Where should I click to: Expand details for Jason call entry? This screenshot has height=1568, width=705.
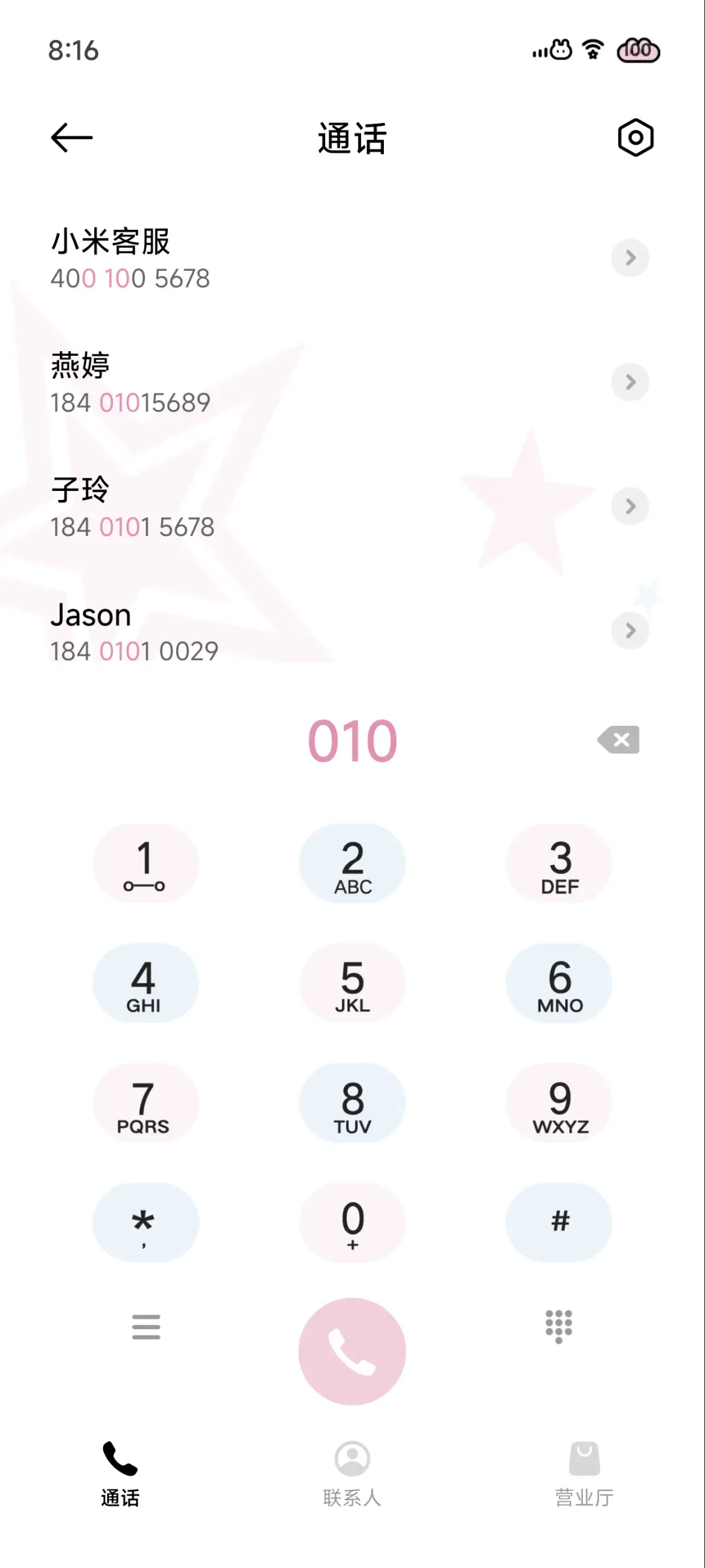click(630, 631)
